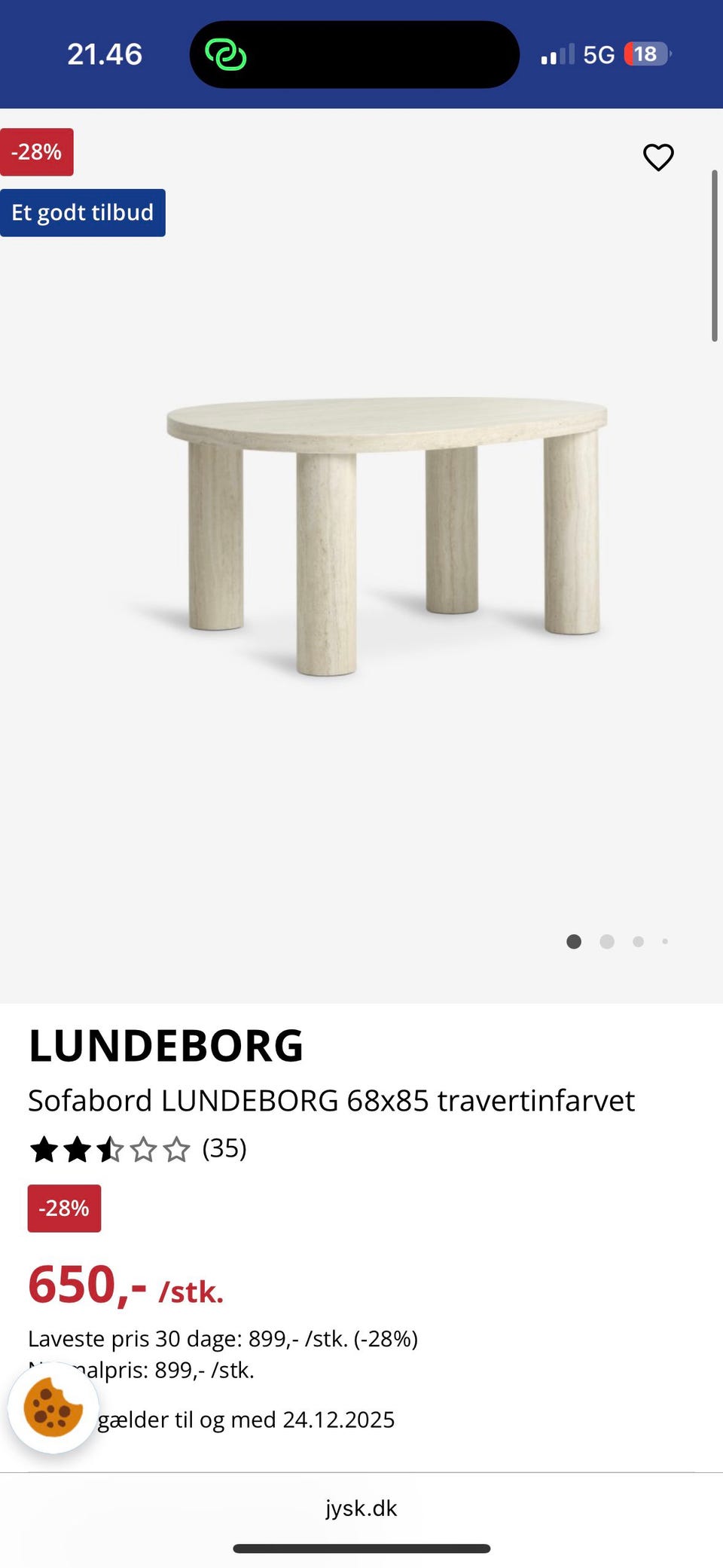Viewport: 723px width, 1568px height.
Task: Select the first filled rating star
Action: tap(44, 1148)
